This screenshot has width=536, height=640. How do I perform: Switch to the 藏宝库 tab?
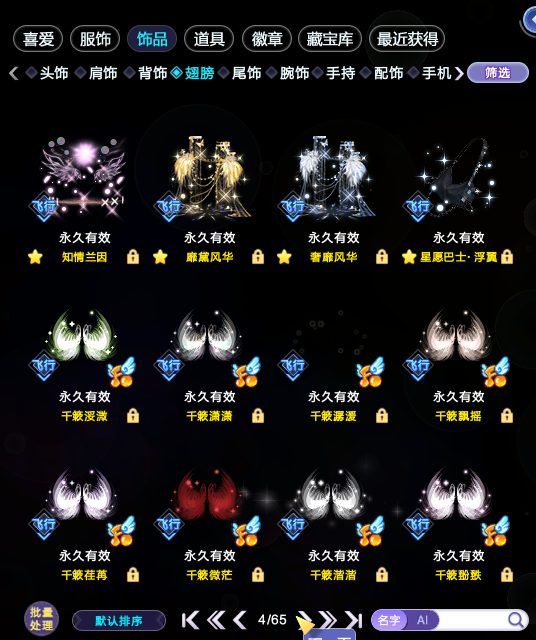click(x=330, y=39)
